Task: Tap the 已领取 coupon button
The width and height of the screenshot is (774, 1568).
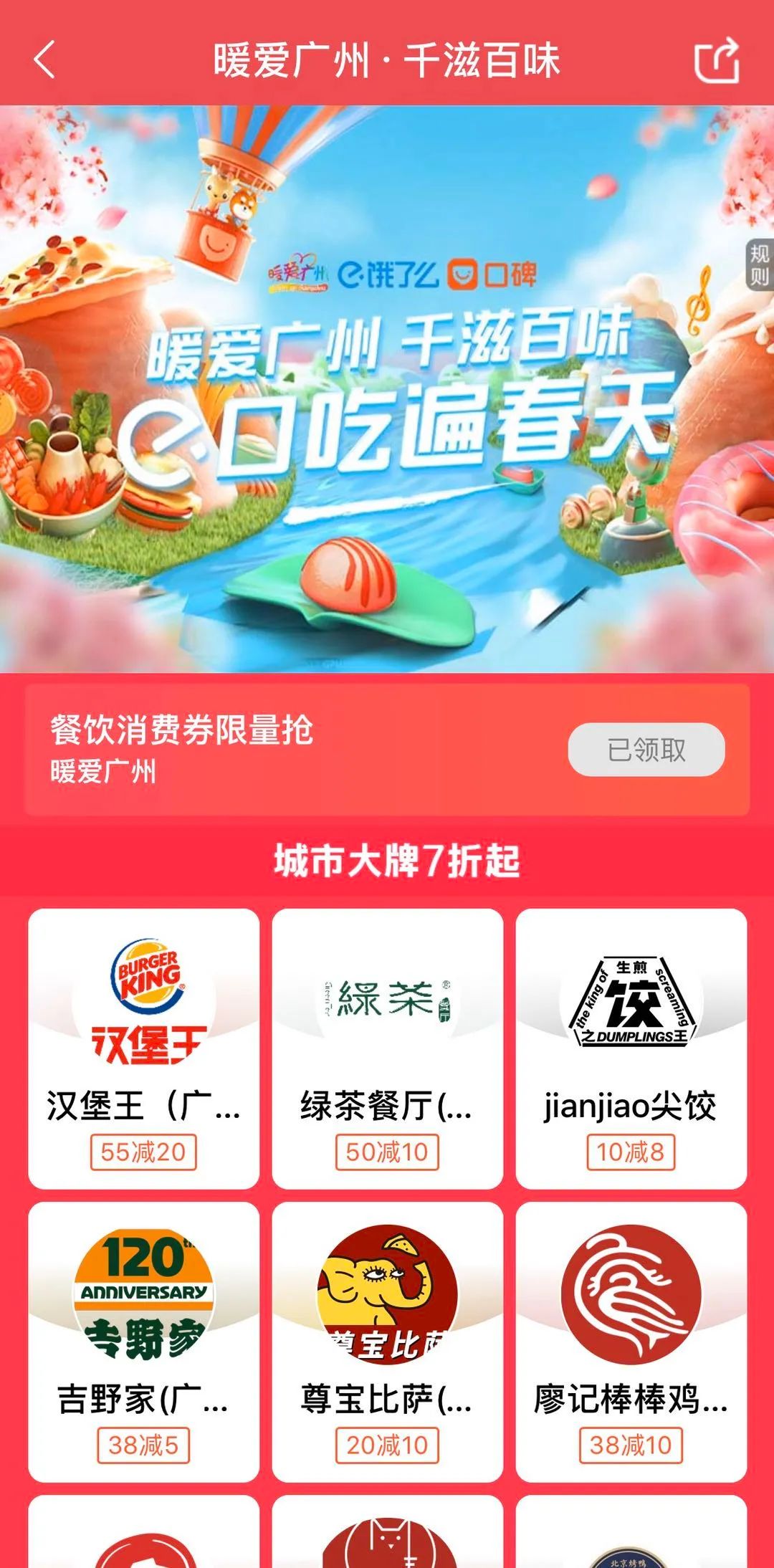Action: coord(646,750)
